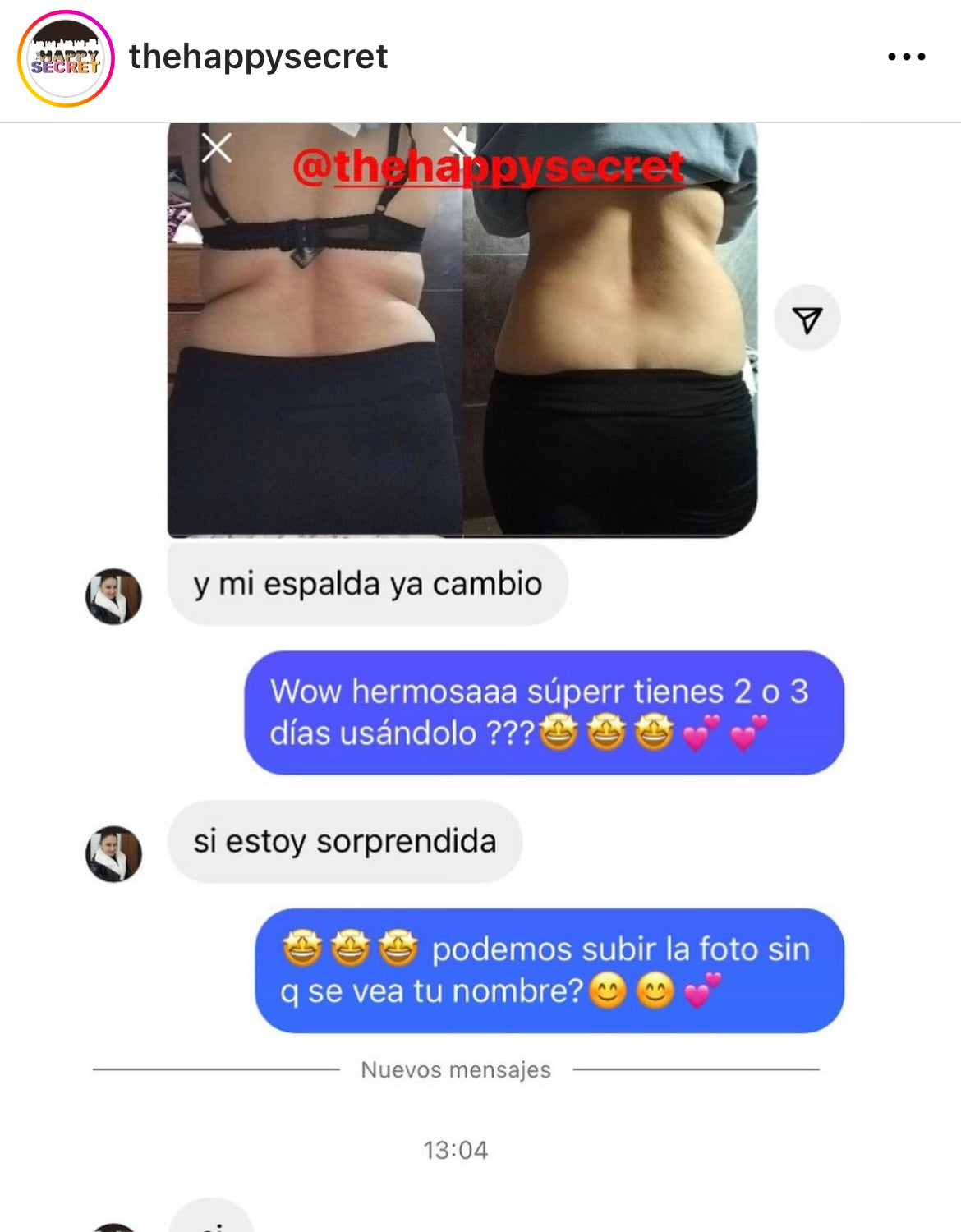Open thehappysecret username profile
The height and width of the screenshot is (1232, 961).
pos(258,57)
